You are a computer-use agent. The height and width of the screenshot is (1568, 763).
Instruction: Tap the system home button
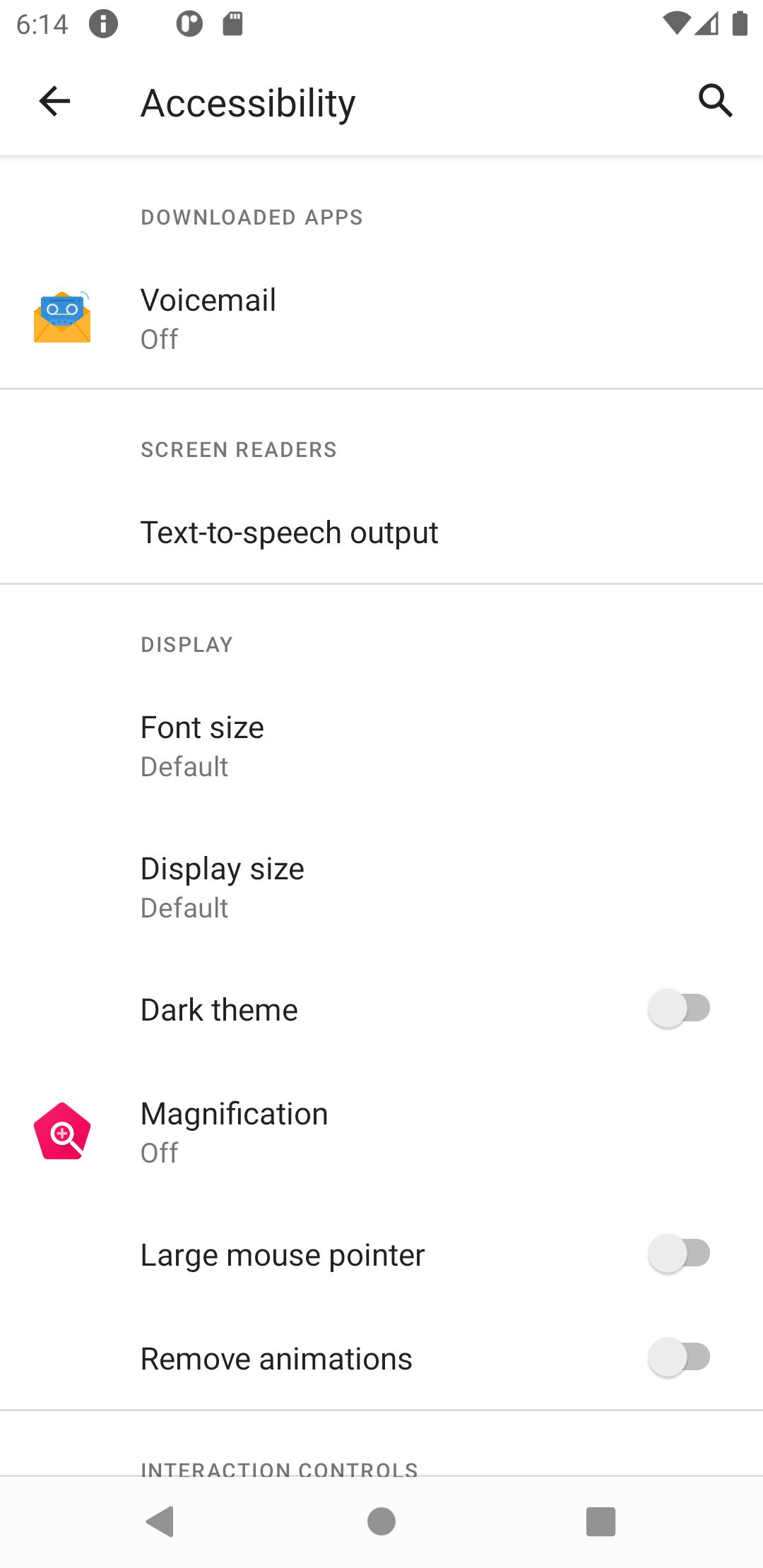(x=381, y=1521)
